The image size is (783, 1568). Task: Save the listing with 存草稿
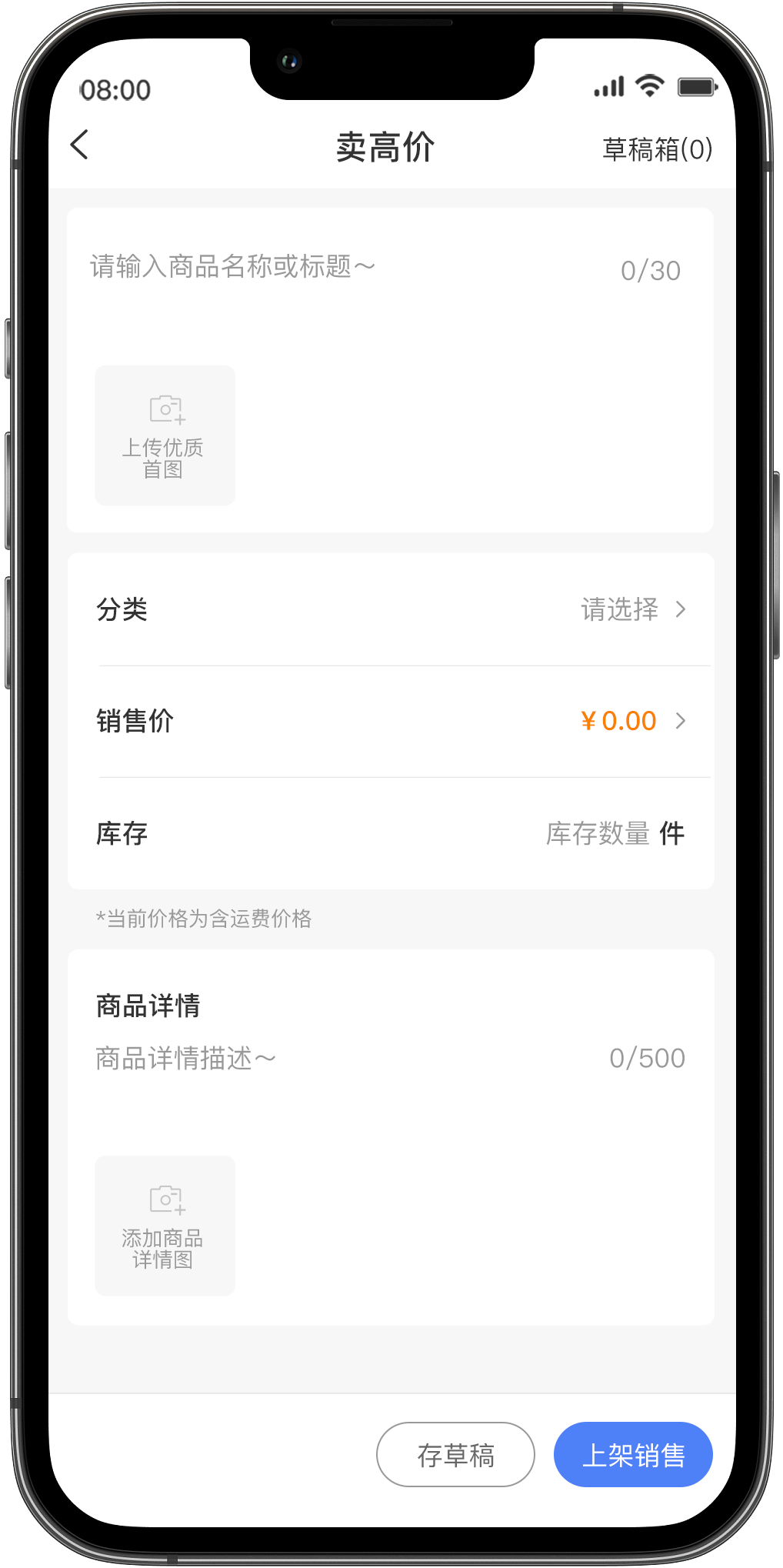pos(455,1455)
